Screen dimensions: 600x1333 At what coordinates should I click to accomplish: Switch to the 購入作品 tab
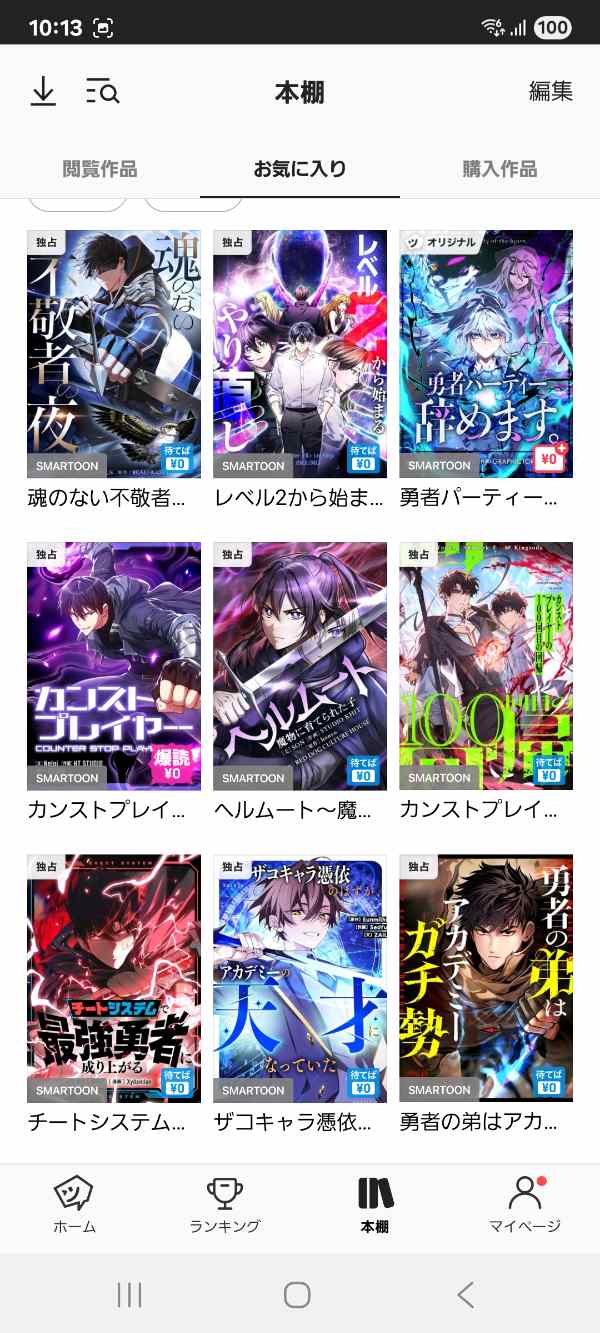[x=499, y=169]
